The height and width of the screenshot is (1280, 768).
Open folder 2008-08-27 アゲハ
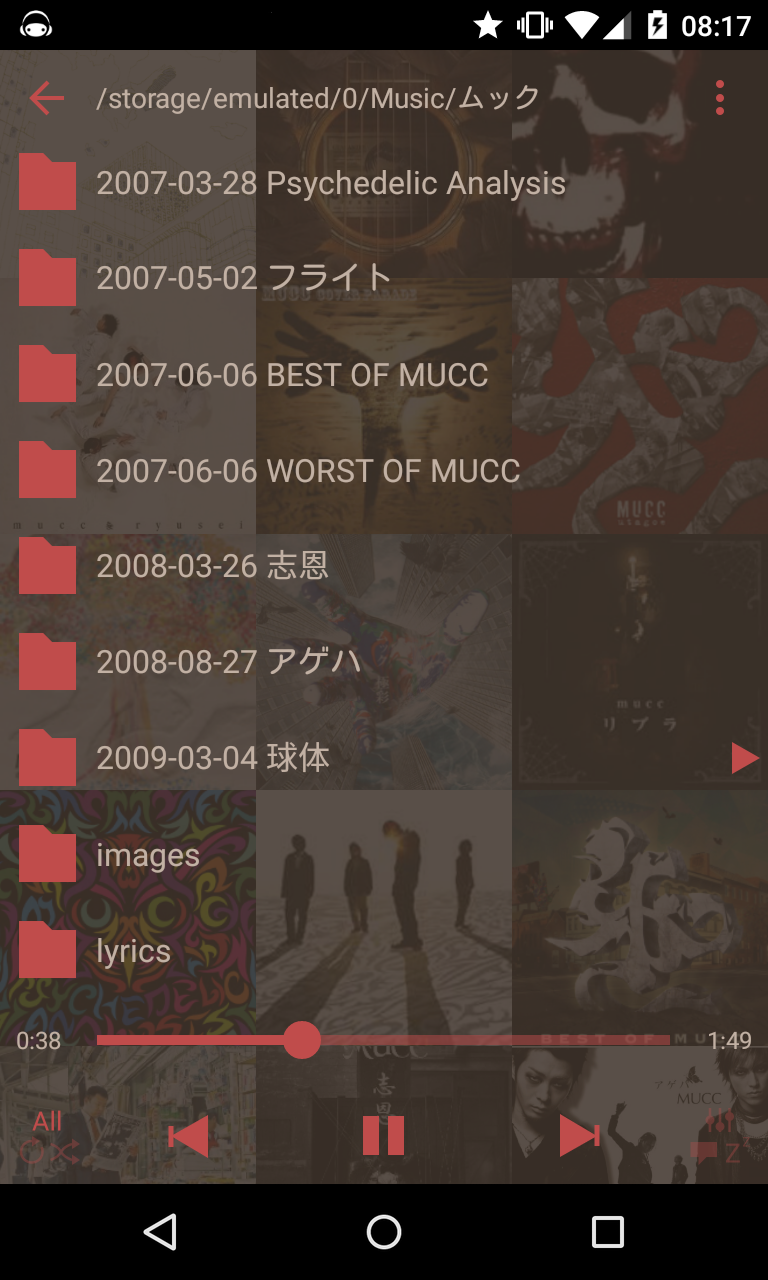point(228,662)
